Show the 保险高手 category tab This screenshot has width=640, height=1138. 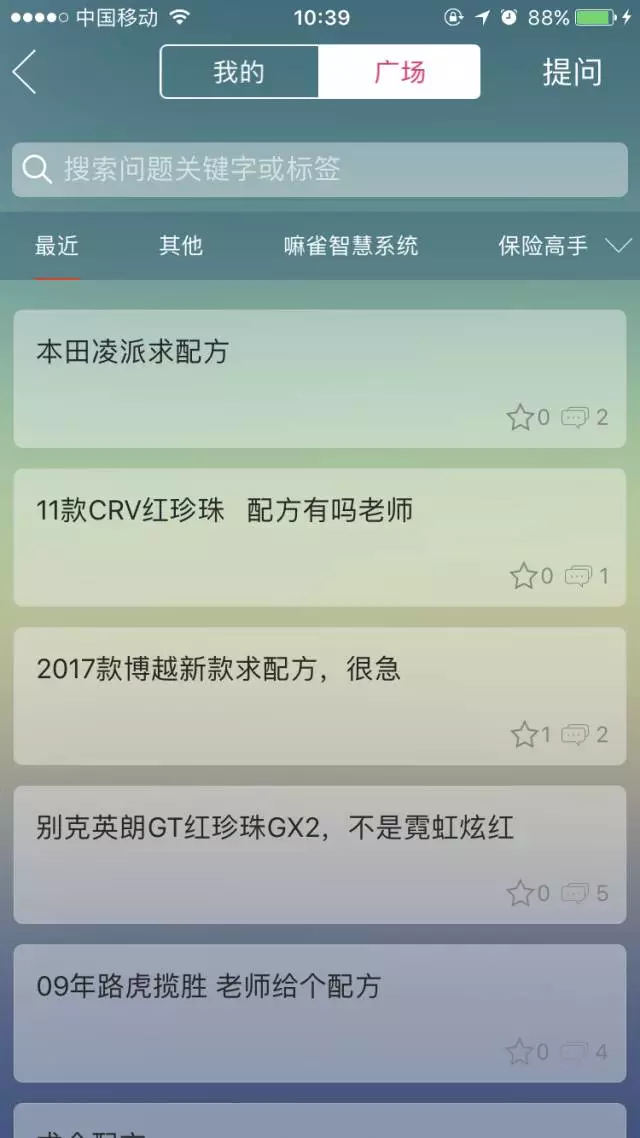coord(543,246)
